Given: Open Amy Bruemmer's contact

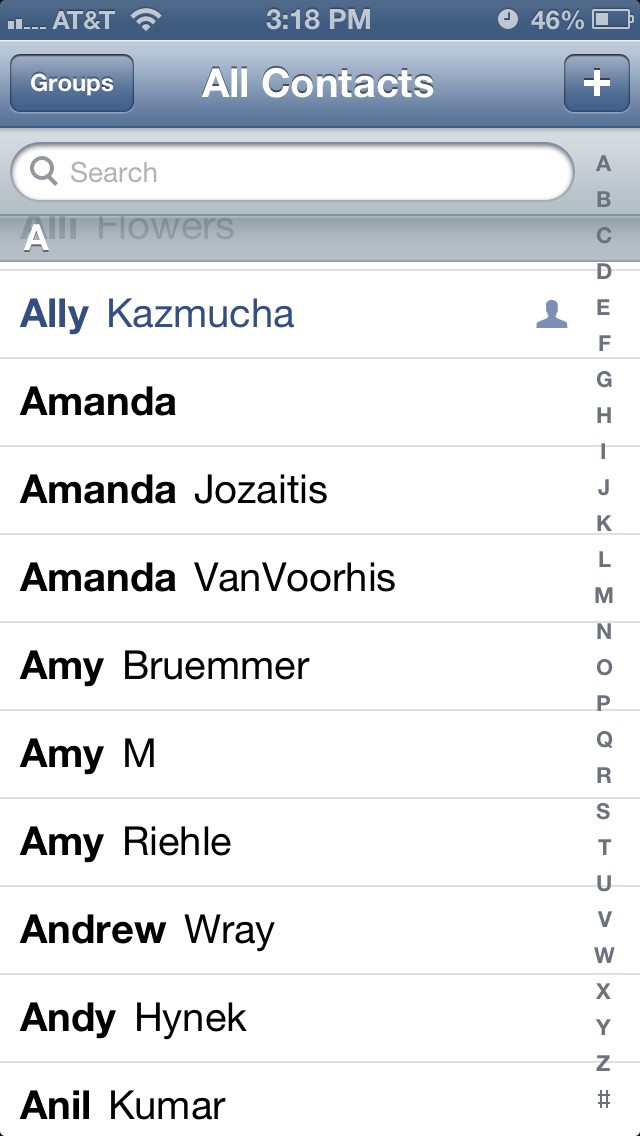Looking at the screenshot, I should (280, 666).
